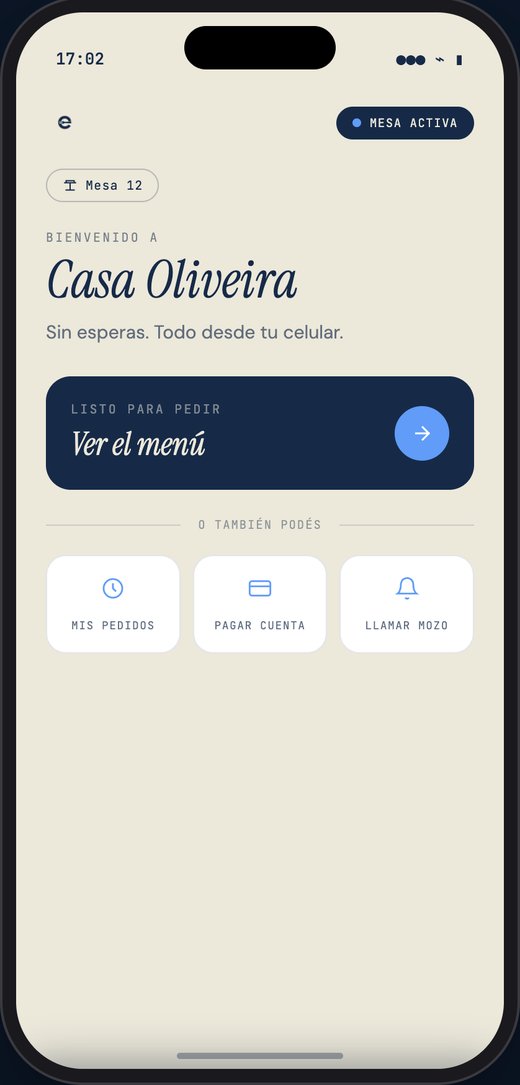The image size is (520, 1085).
Task: Tap the Mesa 12 chip
Action: tap(102, 185)
